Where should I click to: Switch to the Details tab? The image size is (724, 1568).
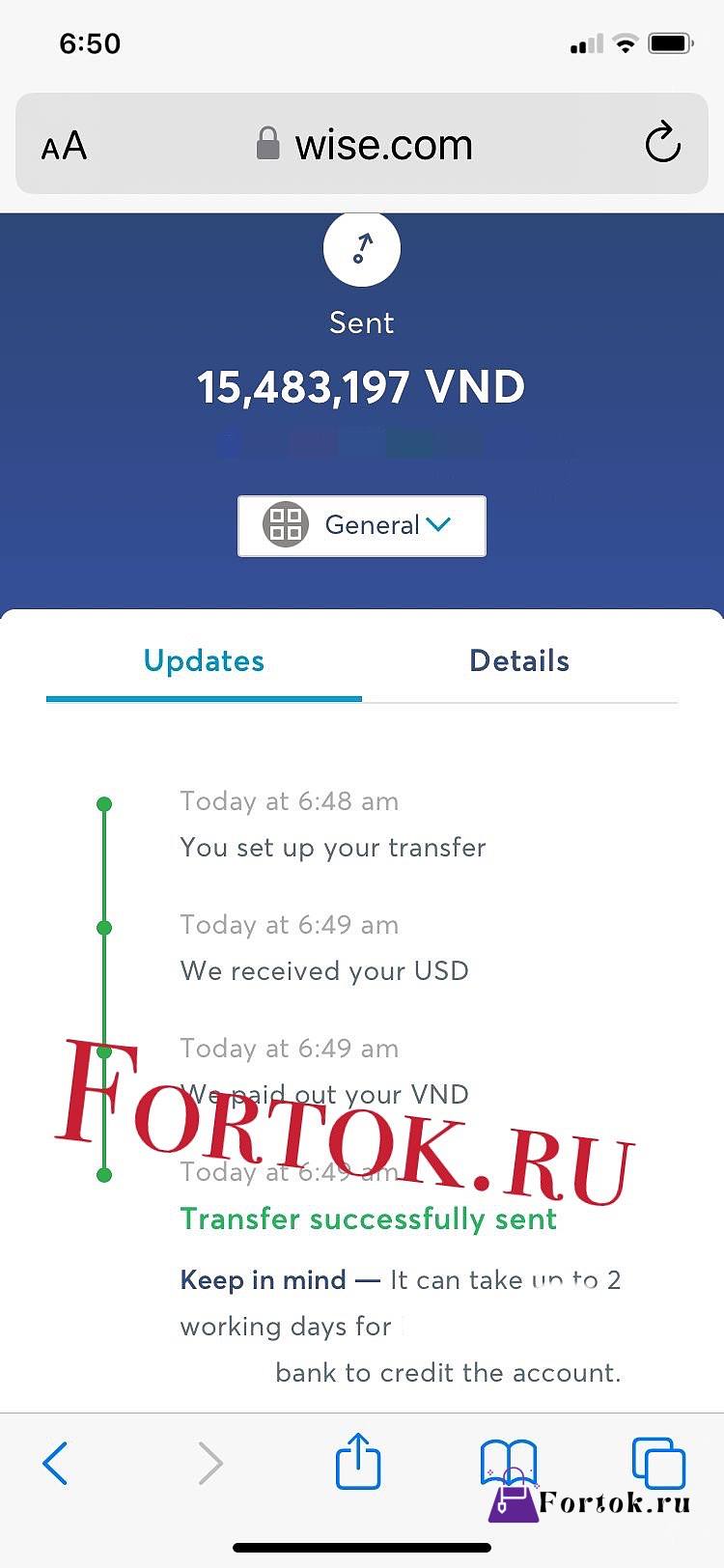519,661
